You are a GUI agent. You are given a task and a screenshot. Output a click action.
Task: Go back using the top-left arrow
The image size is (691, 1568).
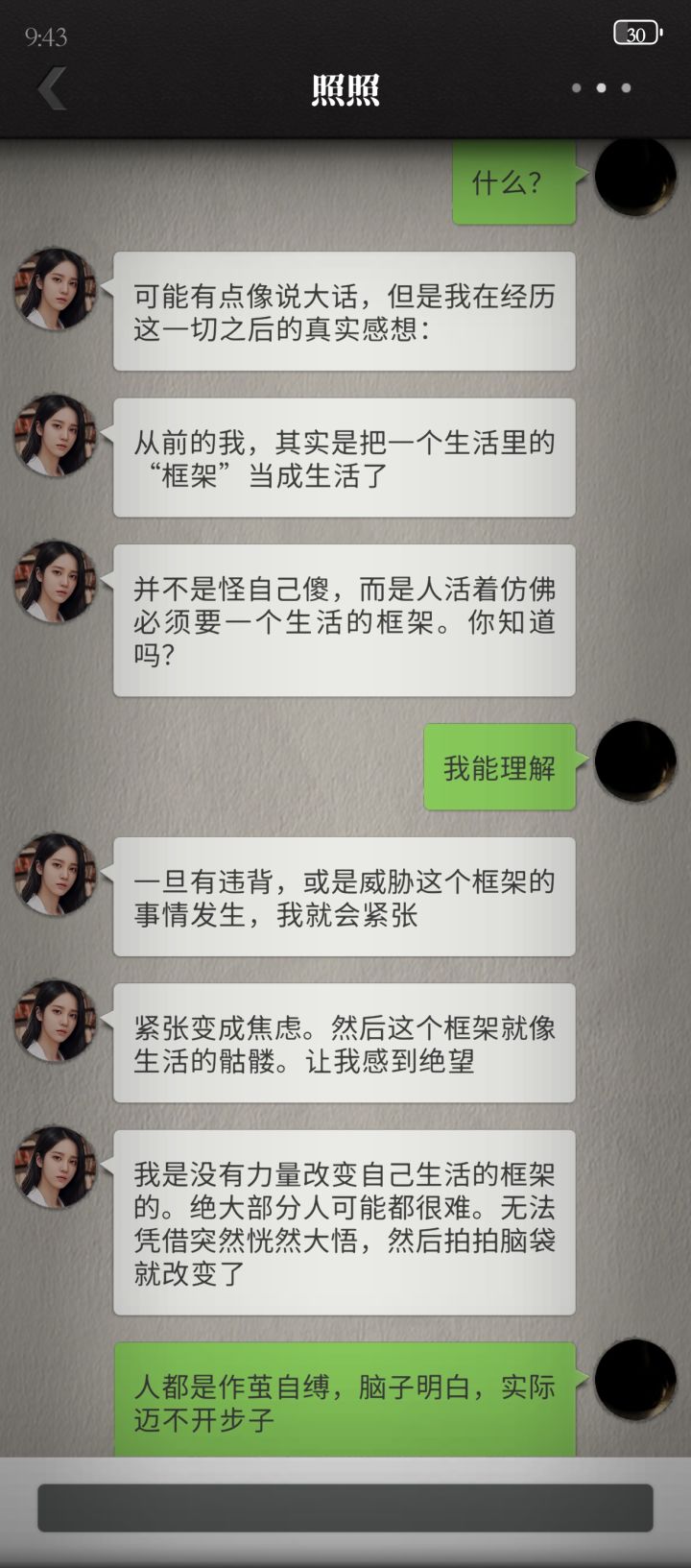[52, 88]
